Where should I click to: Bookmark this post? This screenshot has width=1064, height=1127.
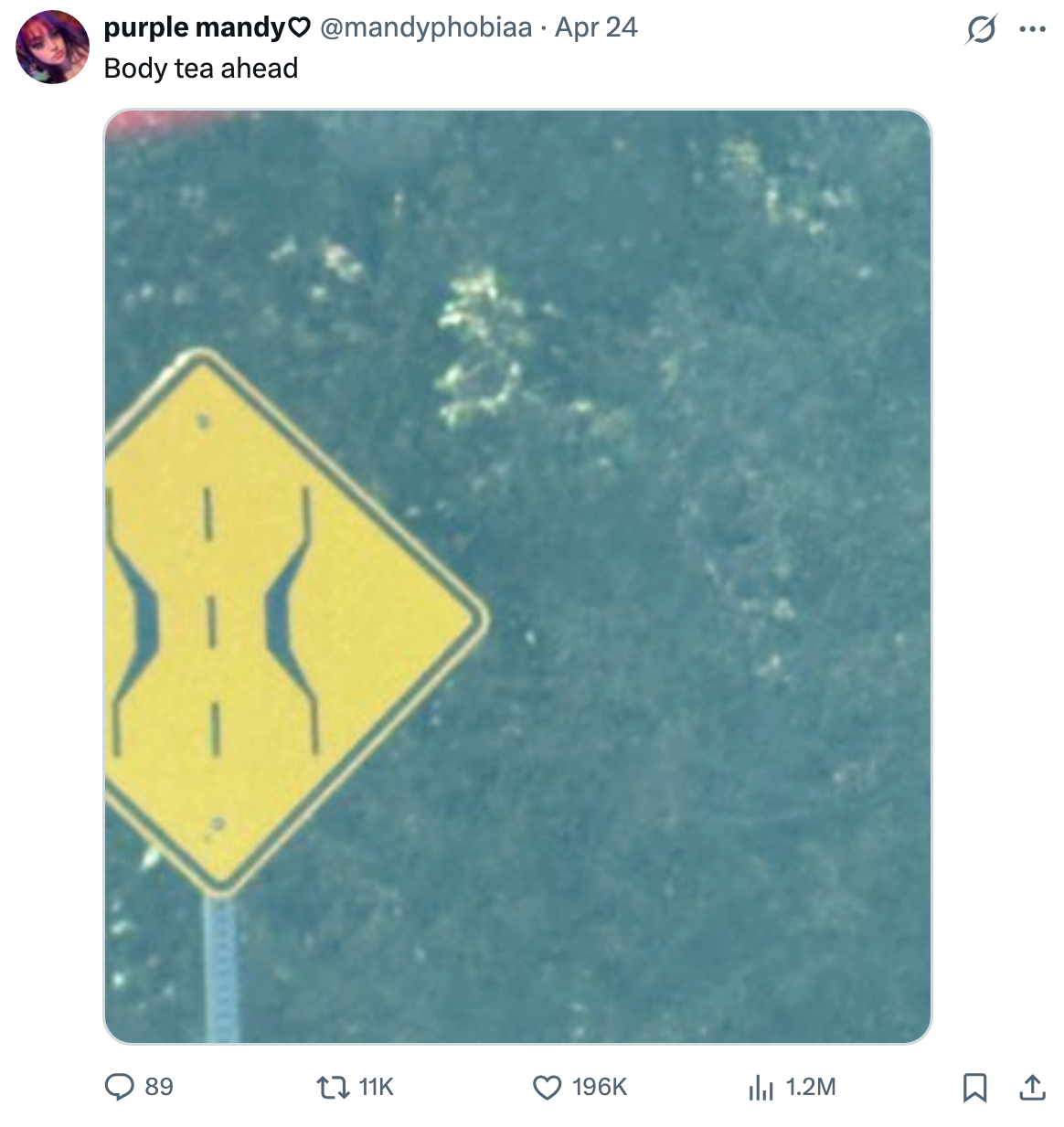click(974, 1087)
